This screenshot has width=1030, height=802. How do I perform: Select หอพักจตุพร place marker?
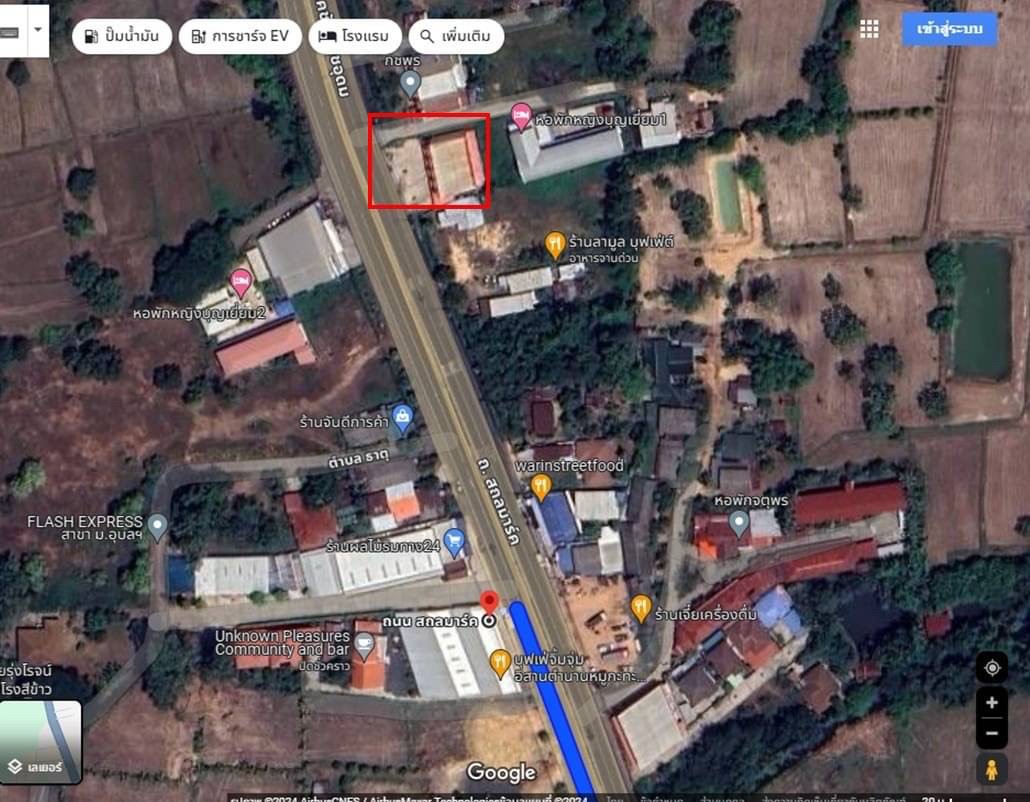pyautogui.click(x=739, y=522)
